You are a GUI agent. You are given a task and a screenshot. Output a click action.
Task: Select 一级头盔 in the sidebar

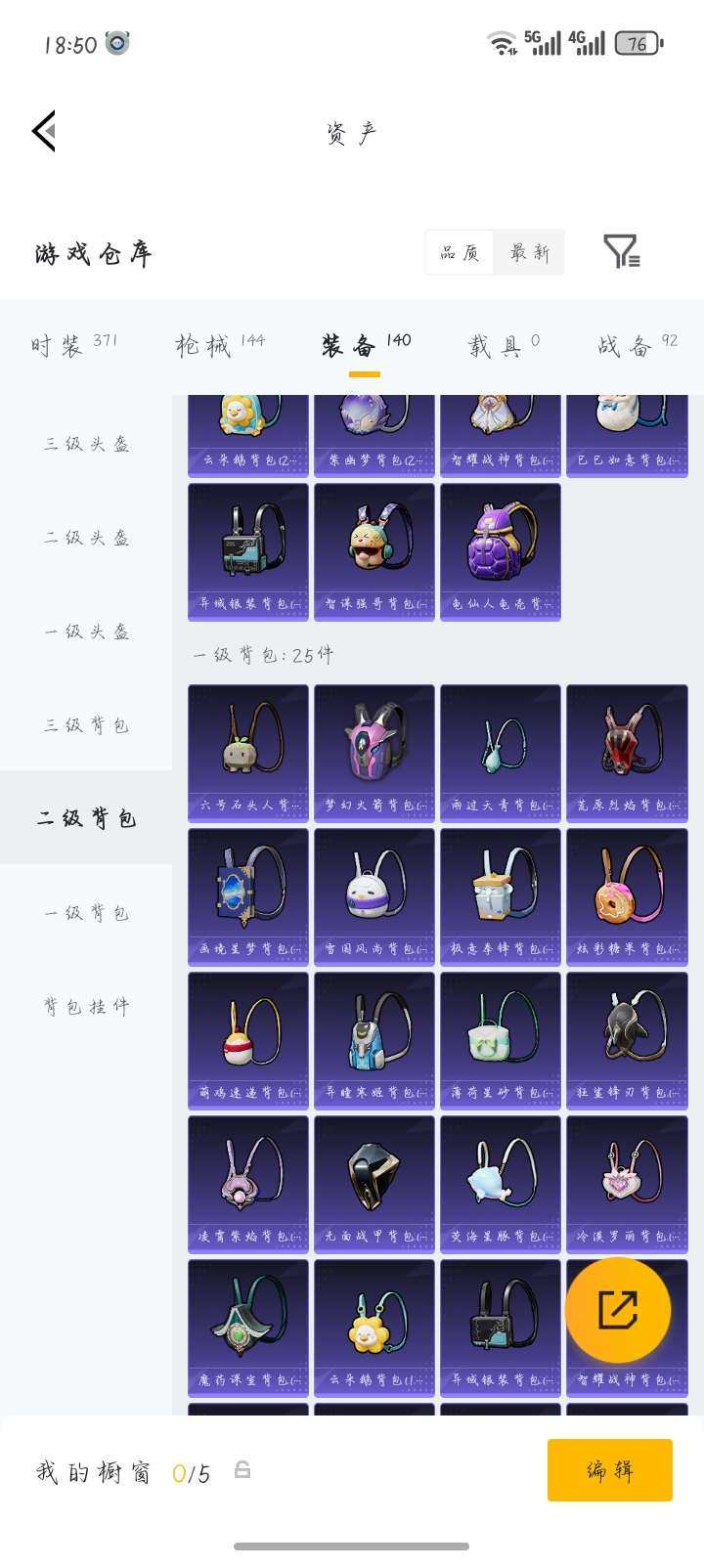click(x=86, y=631)
